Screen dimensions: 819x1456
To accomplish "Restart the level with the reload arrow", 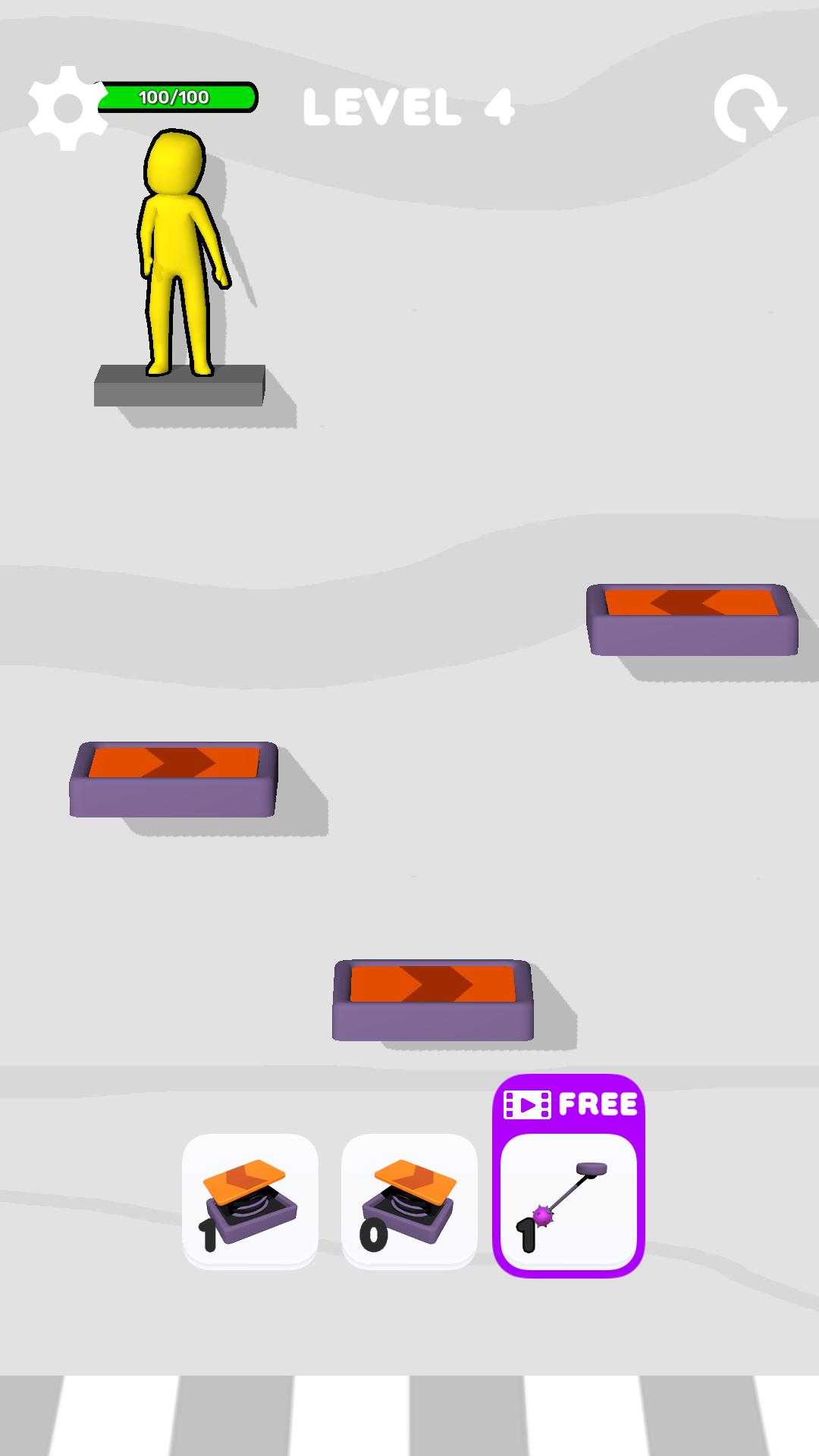I will click(x=749, y=109).
